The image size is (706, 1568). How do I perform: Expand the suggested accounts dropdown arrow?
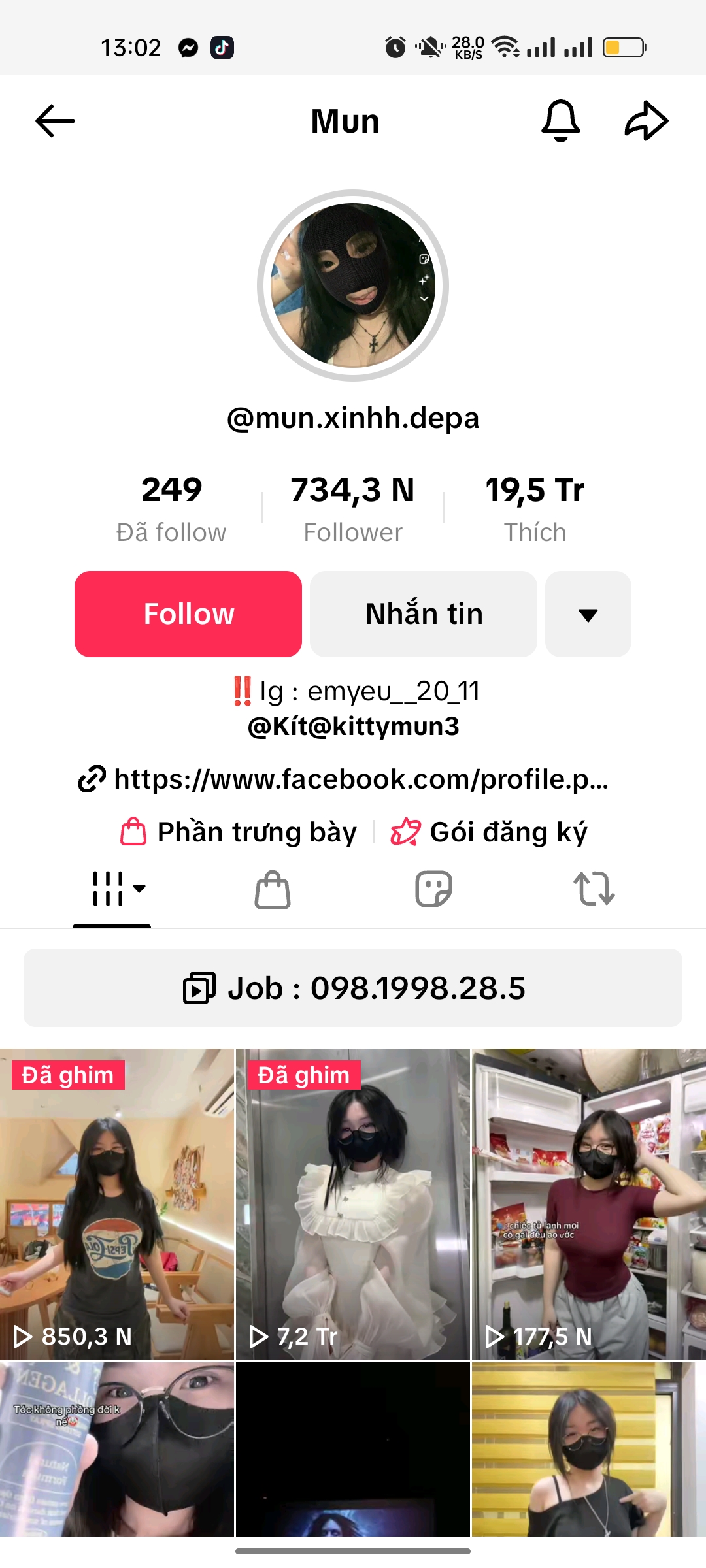click(588, 614)
